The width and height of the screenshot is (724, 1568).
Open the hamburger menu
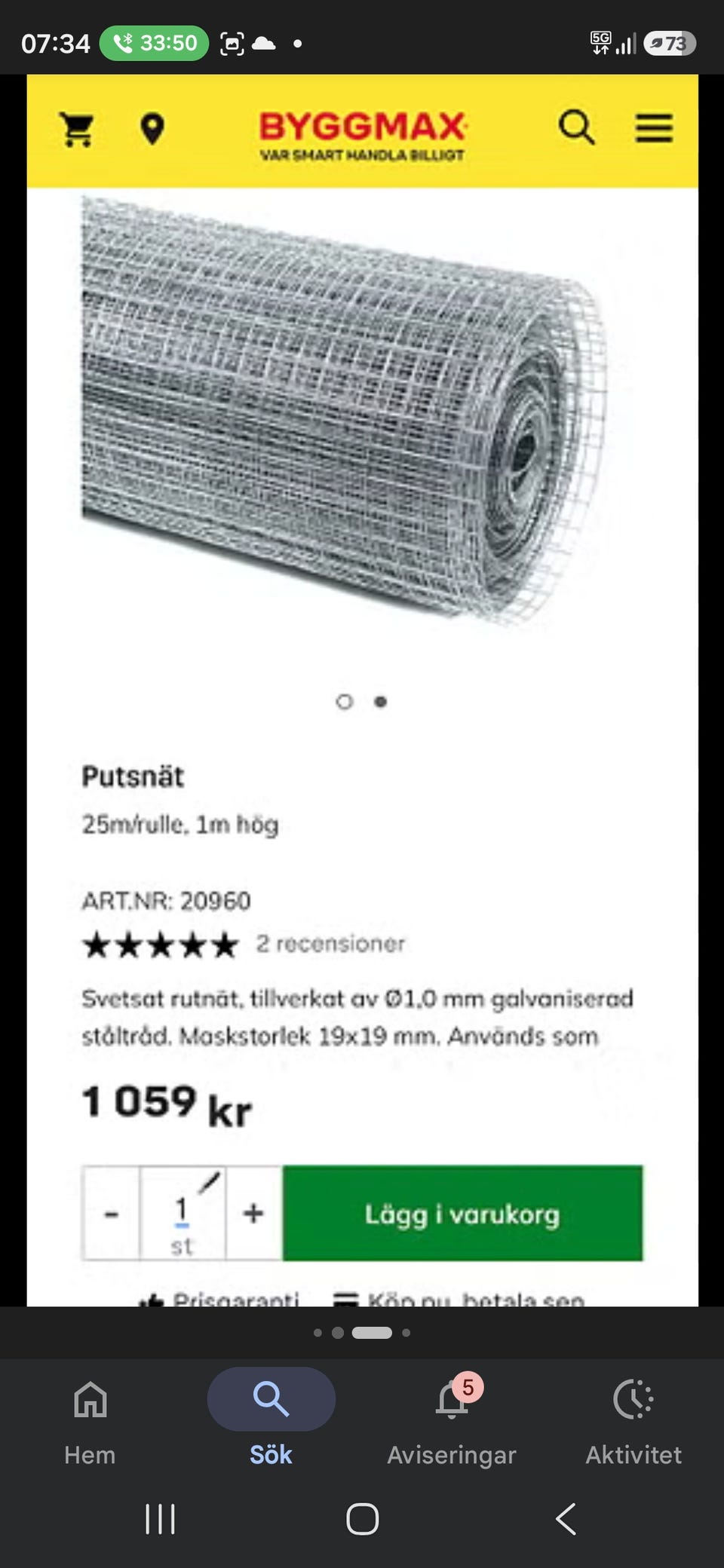654,128
